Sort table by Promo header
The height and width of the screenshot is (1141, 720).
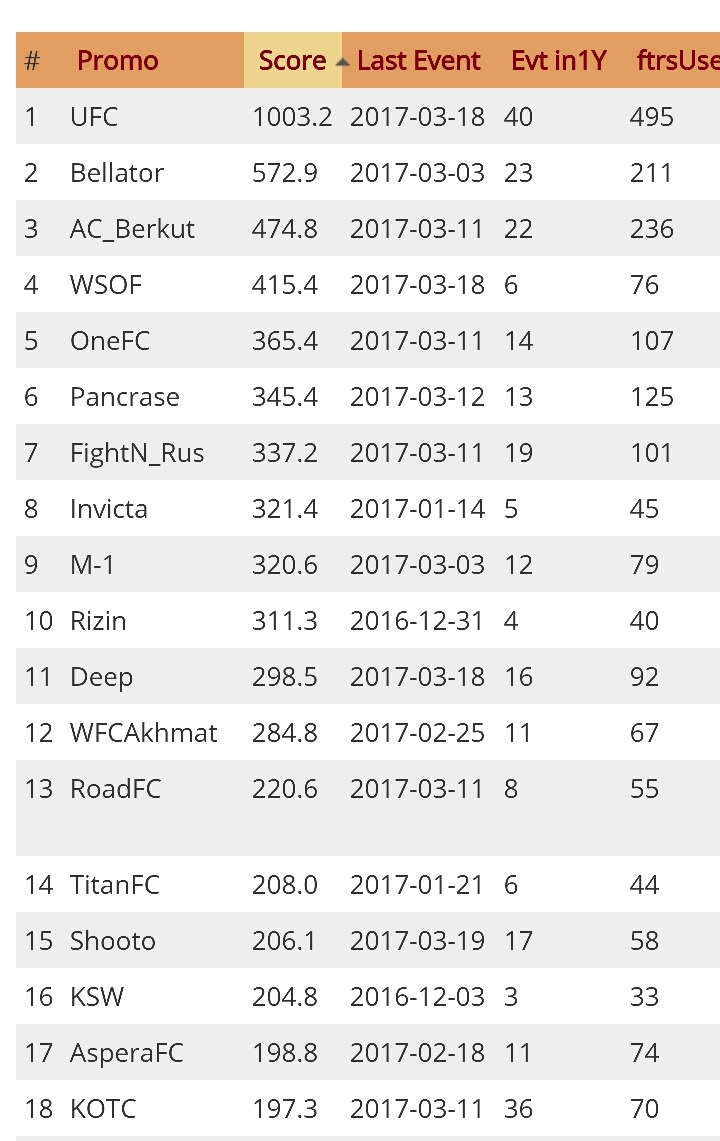click(118, 61)
